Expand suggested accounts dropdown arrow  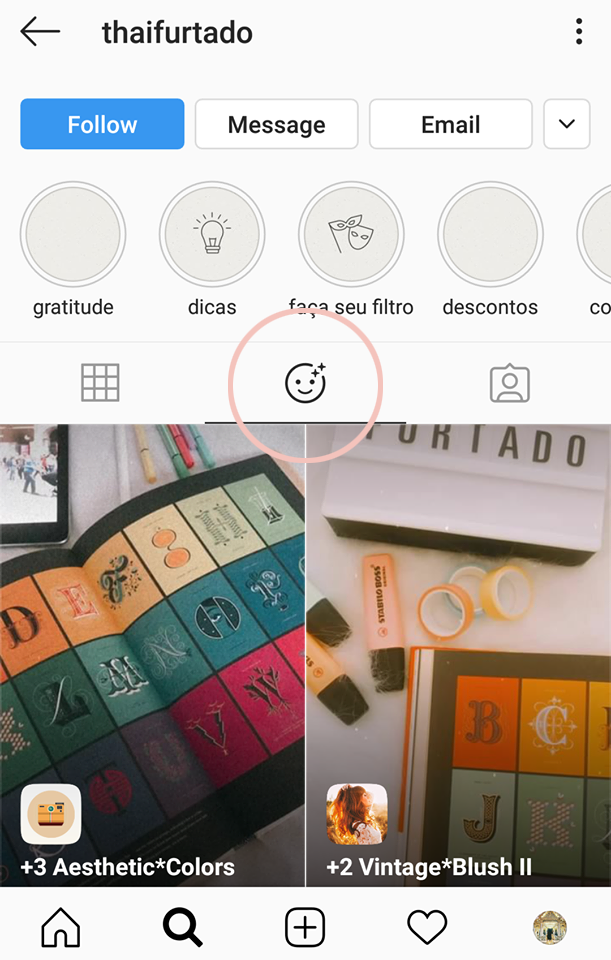coord(567,124)
